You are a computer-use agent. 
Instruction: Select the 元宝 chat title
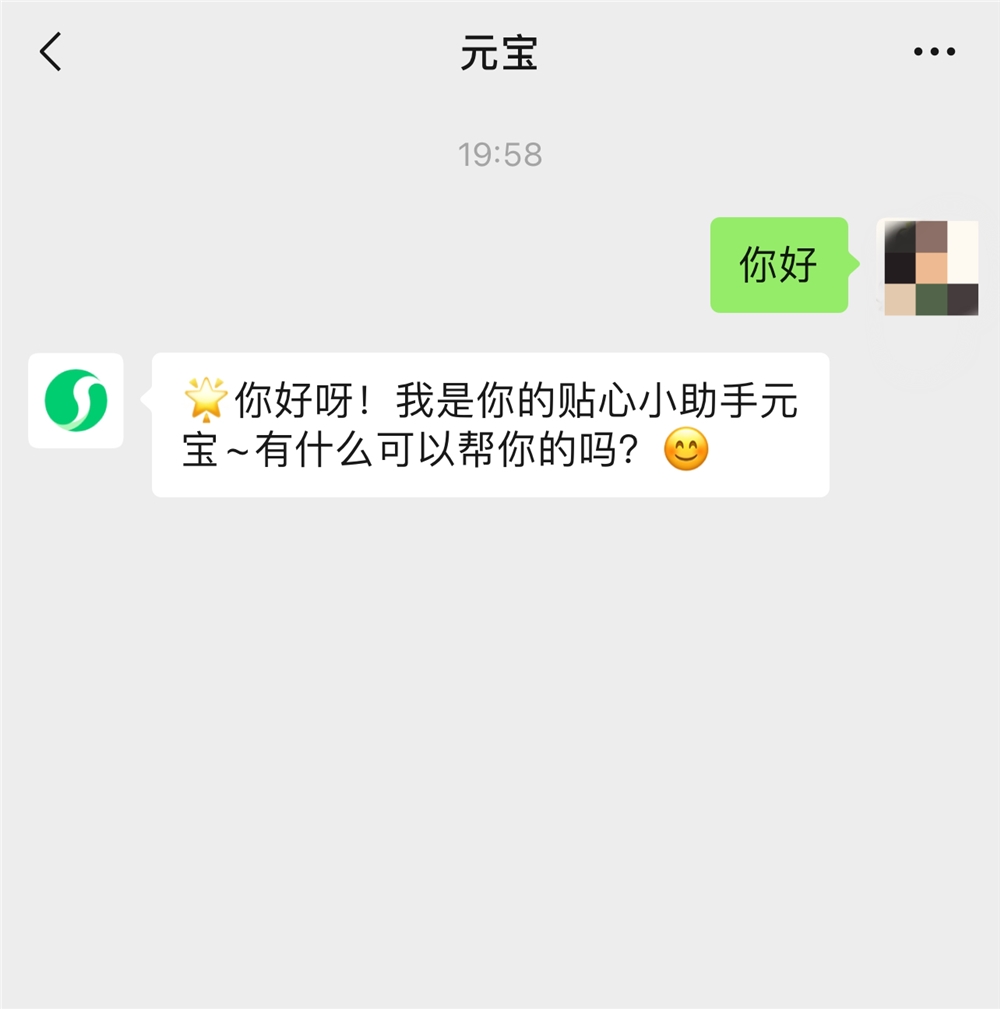click(499, 54)
